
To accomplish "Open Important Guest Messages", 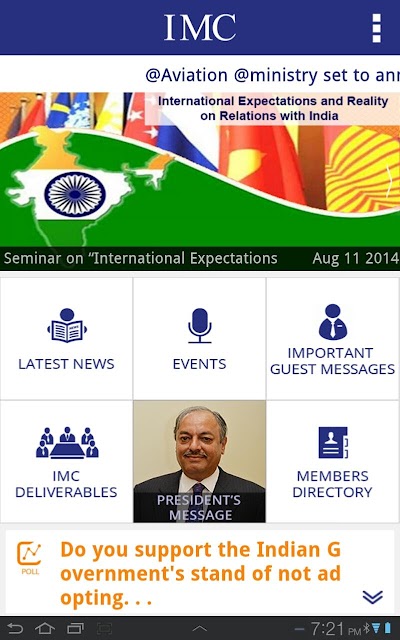I will click(x=333, y=339).
